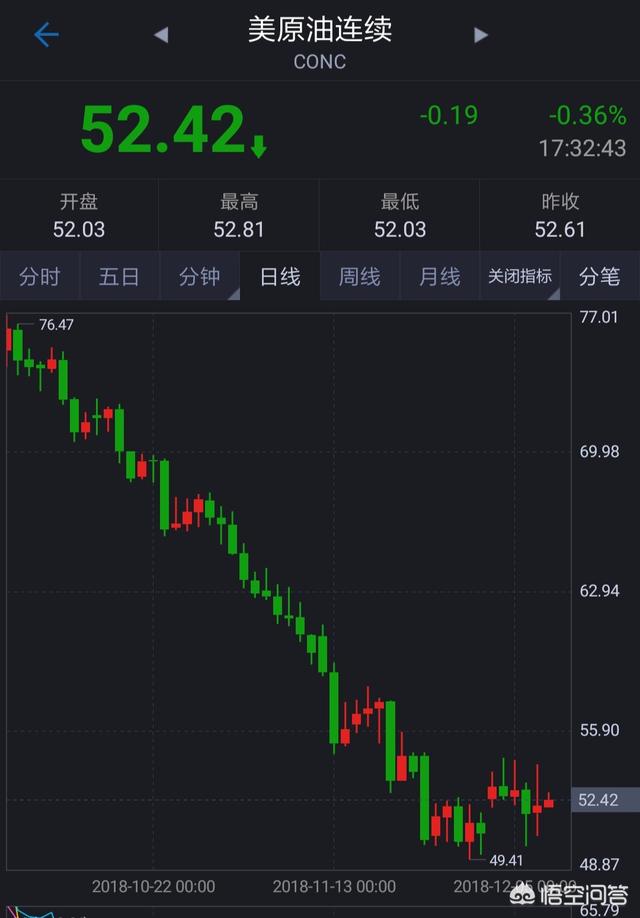
Task: Select the 分时 chart tab
Action: (40, 277)
